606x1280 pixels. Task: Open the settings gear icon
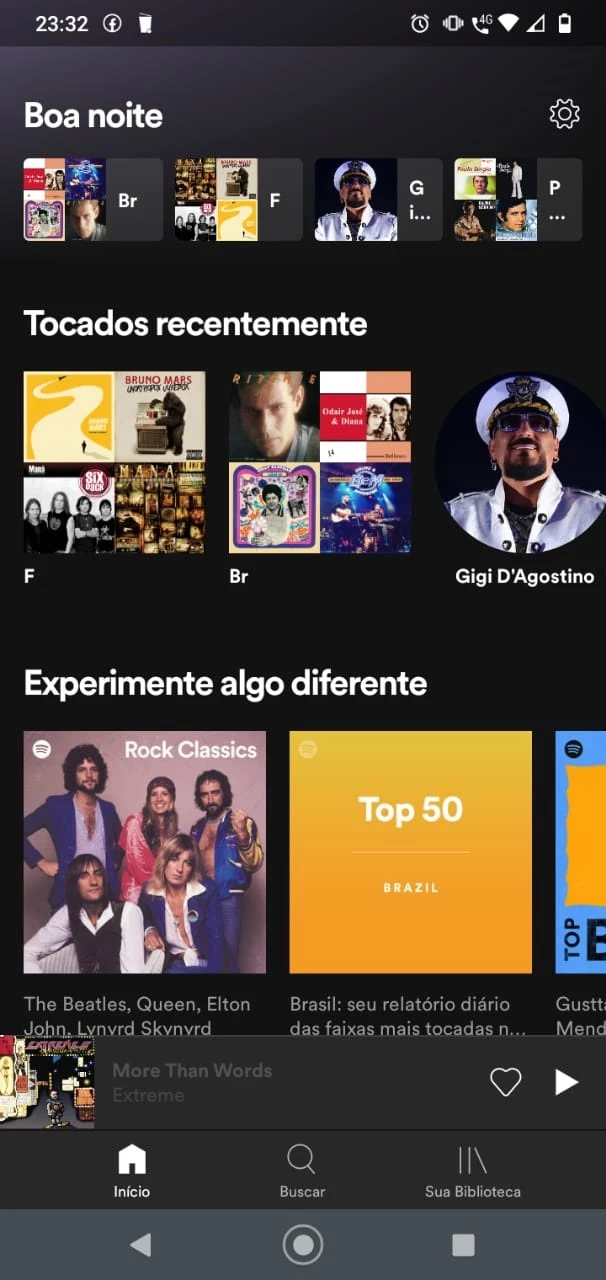coord(565,115)
